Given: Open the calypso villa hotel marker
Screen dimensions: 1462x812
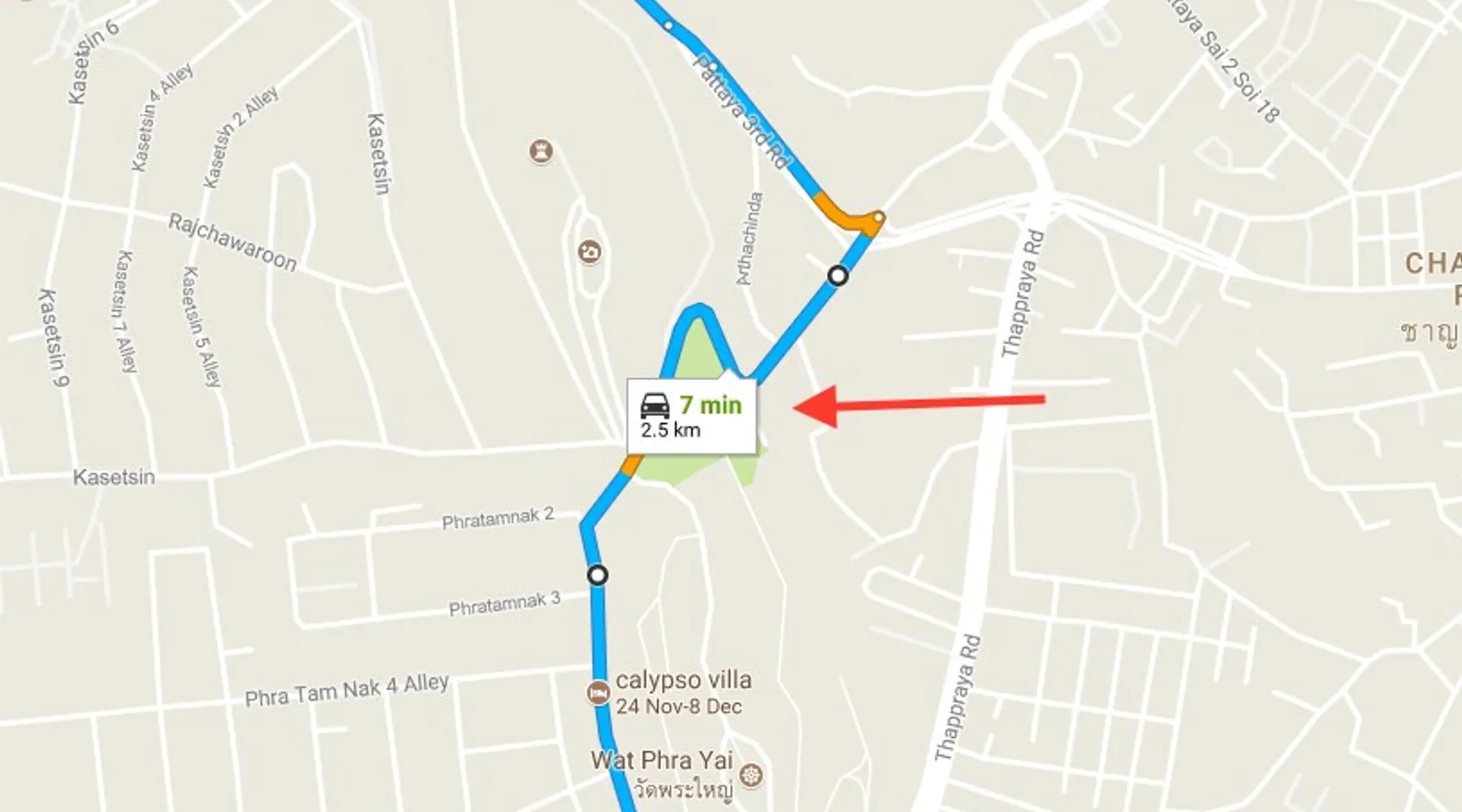Looking at the screenshot, I should pos(599,693).
